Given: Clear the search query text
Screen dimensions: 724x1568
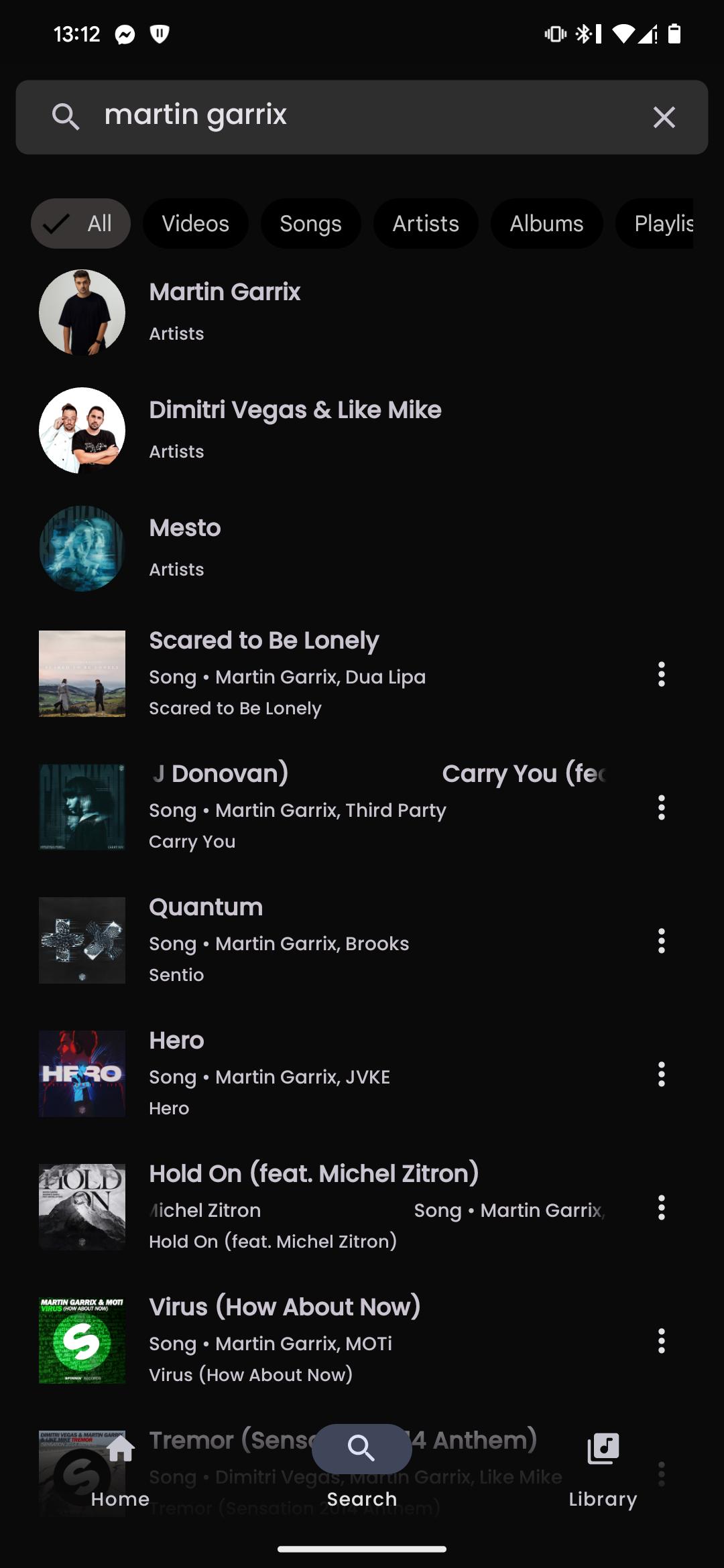Looking at the screenshot, I should [664, 117].
